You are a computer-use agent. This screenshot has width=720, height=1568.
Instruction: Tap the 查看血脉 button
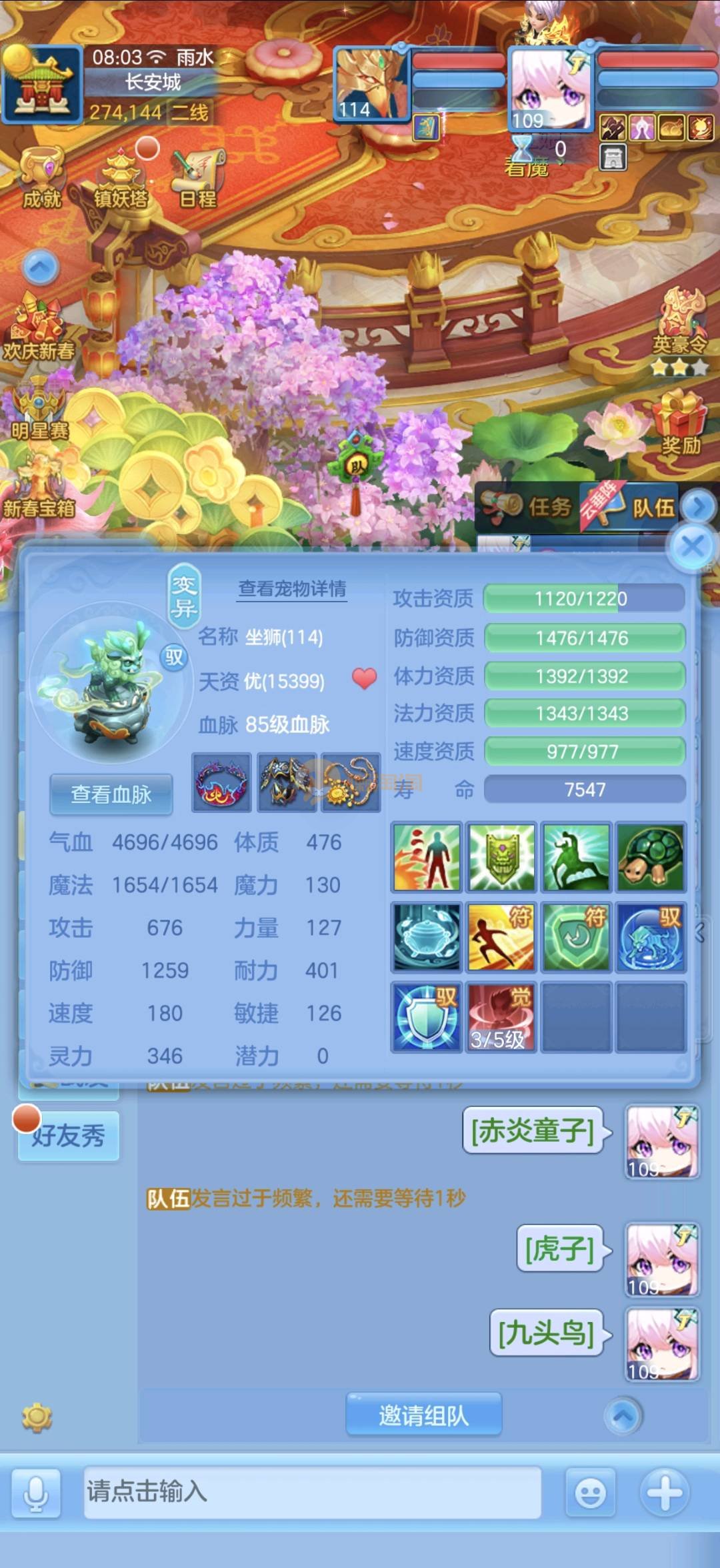[x=111, y=794]
